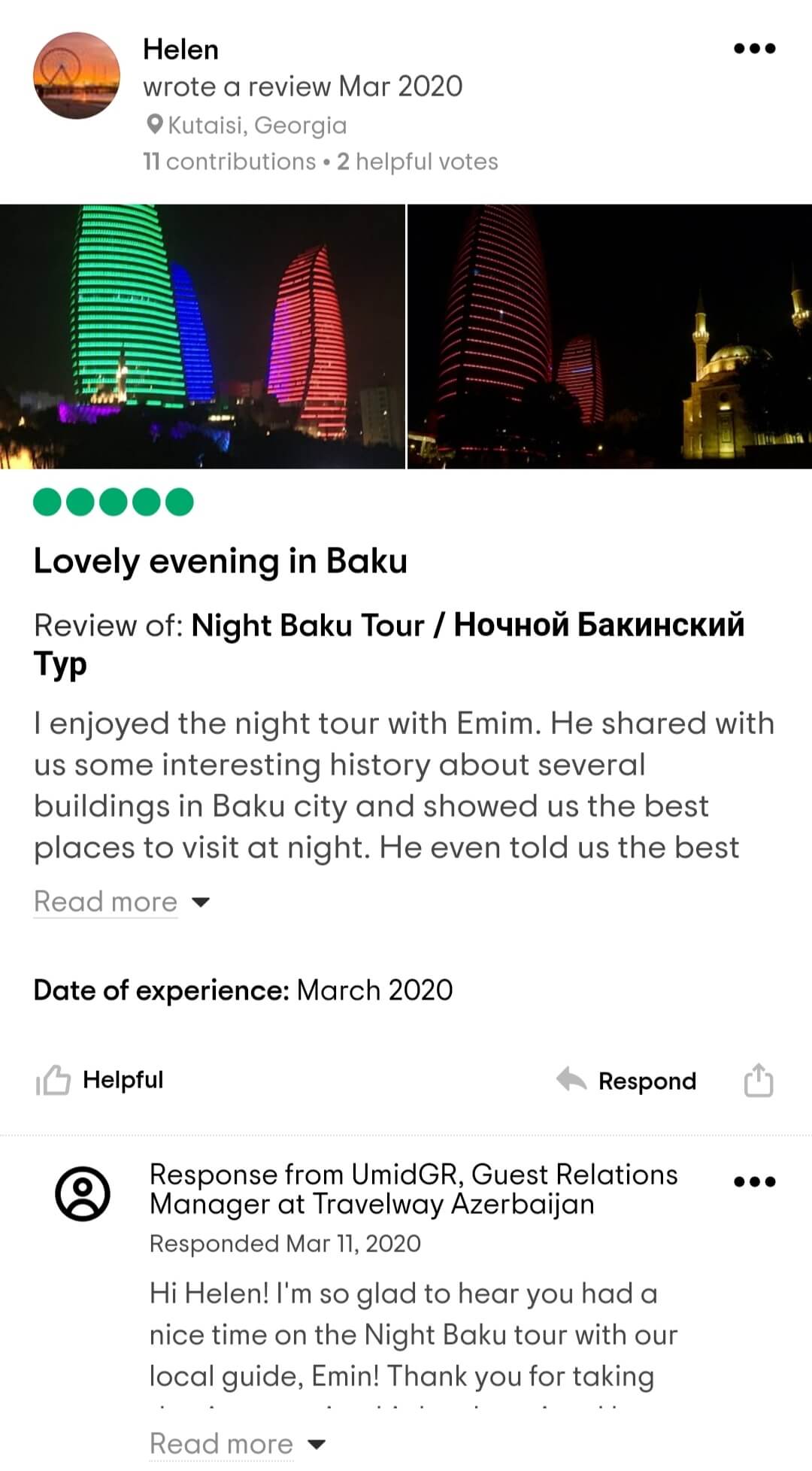Share this review
Image resolution: width=812 pixels, height=1471 pixels.
pyautogui.click(x=758, y=1081)
